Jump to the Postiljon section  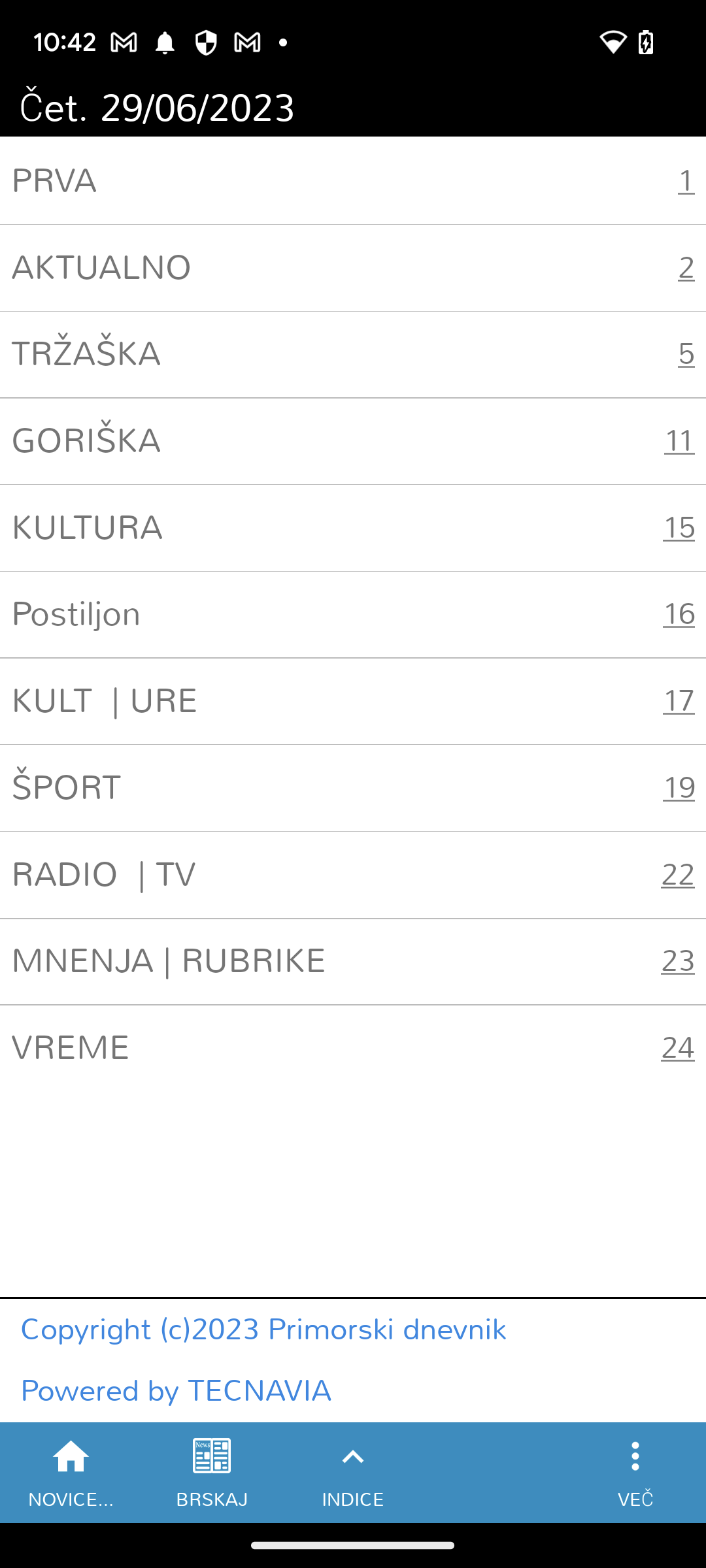coord(353,614)
